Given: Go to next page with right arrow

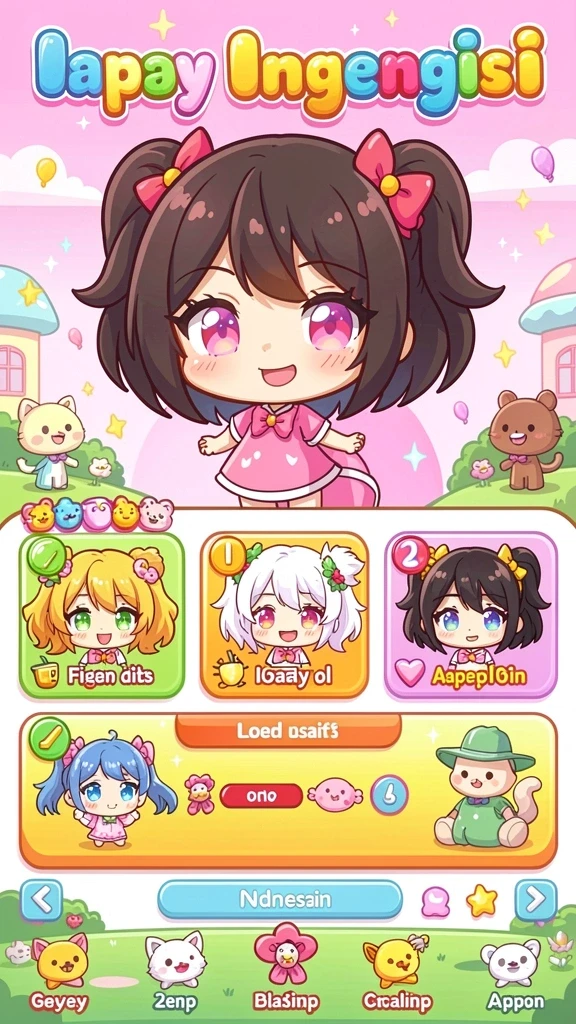Looking at the screenshot, I should 536,901.
